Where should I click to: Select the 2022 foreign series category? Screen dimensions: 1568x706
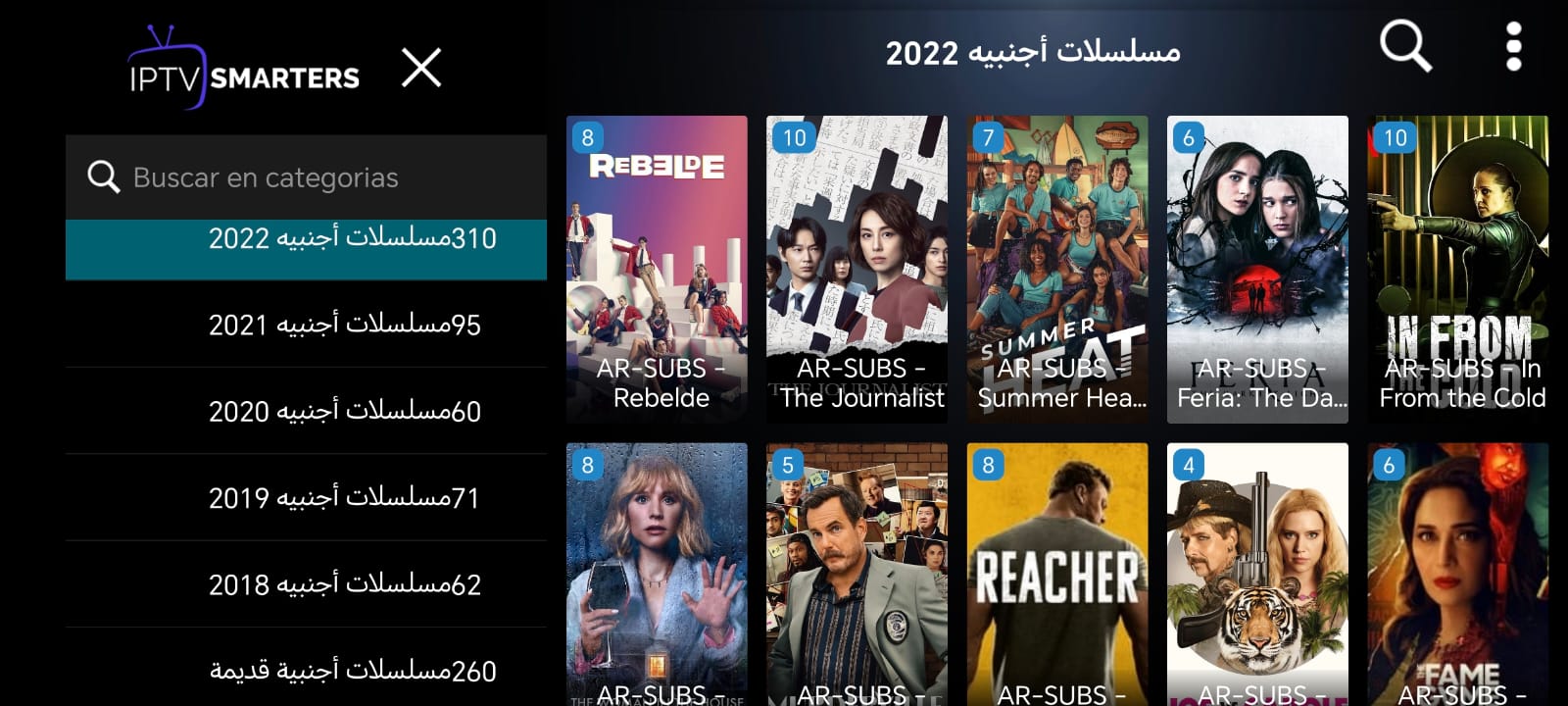coord(306,238)
